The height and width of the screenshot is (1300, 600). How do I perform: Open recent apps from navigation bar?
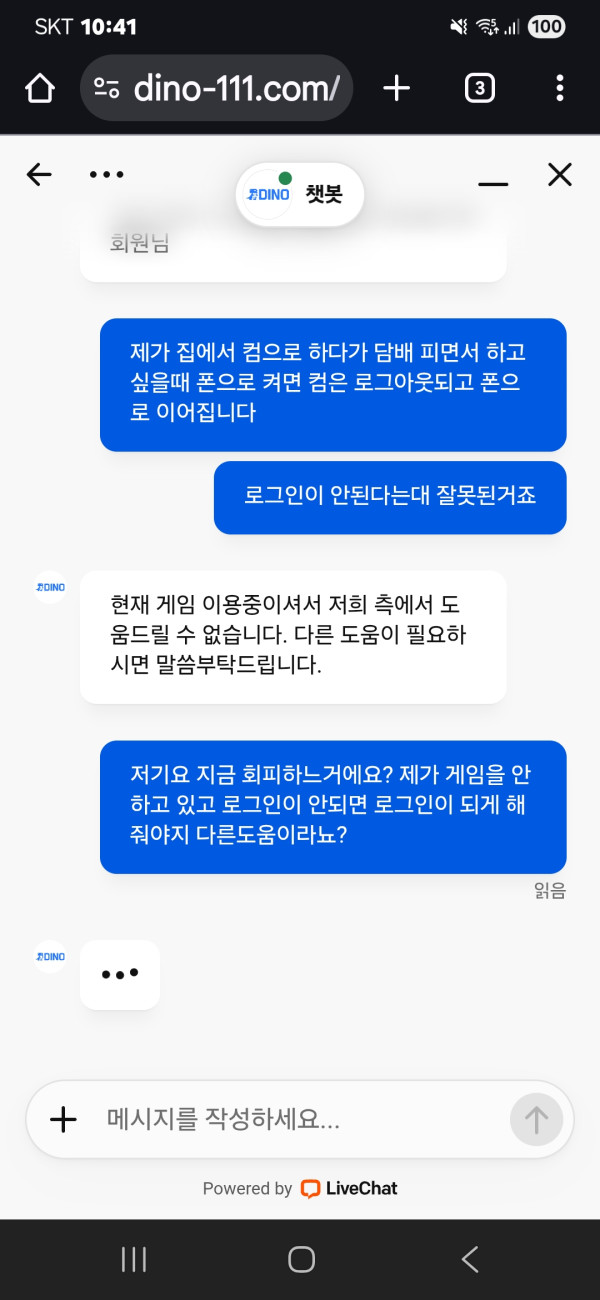134,1259
